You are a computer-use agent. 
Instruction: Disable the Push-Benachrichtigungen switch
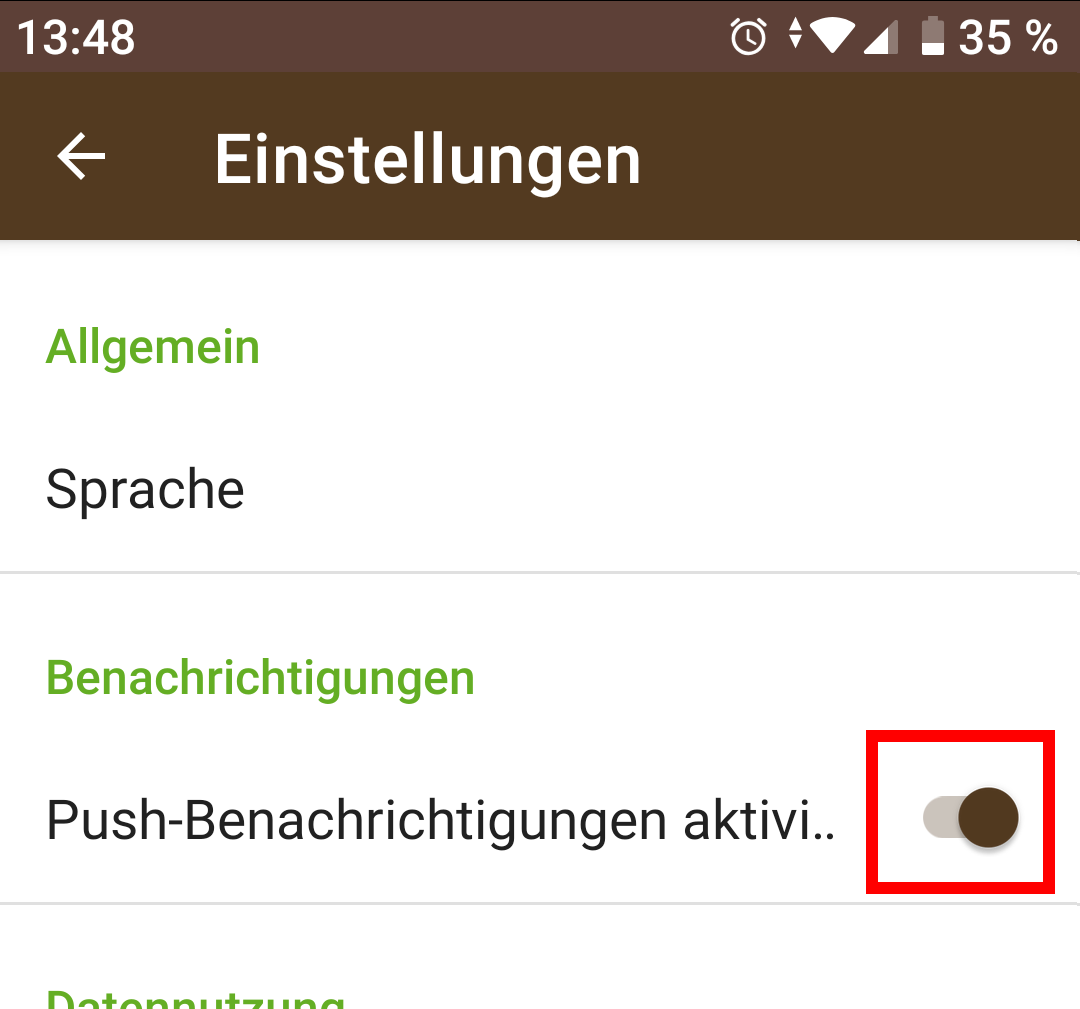[x=968, y=817]
